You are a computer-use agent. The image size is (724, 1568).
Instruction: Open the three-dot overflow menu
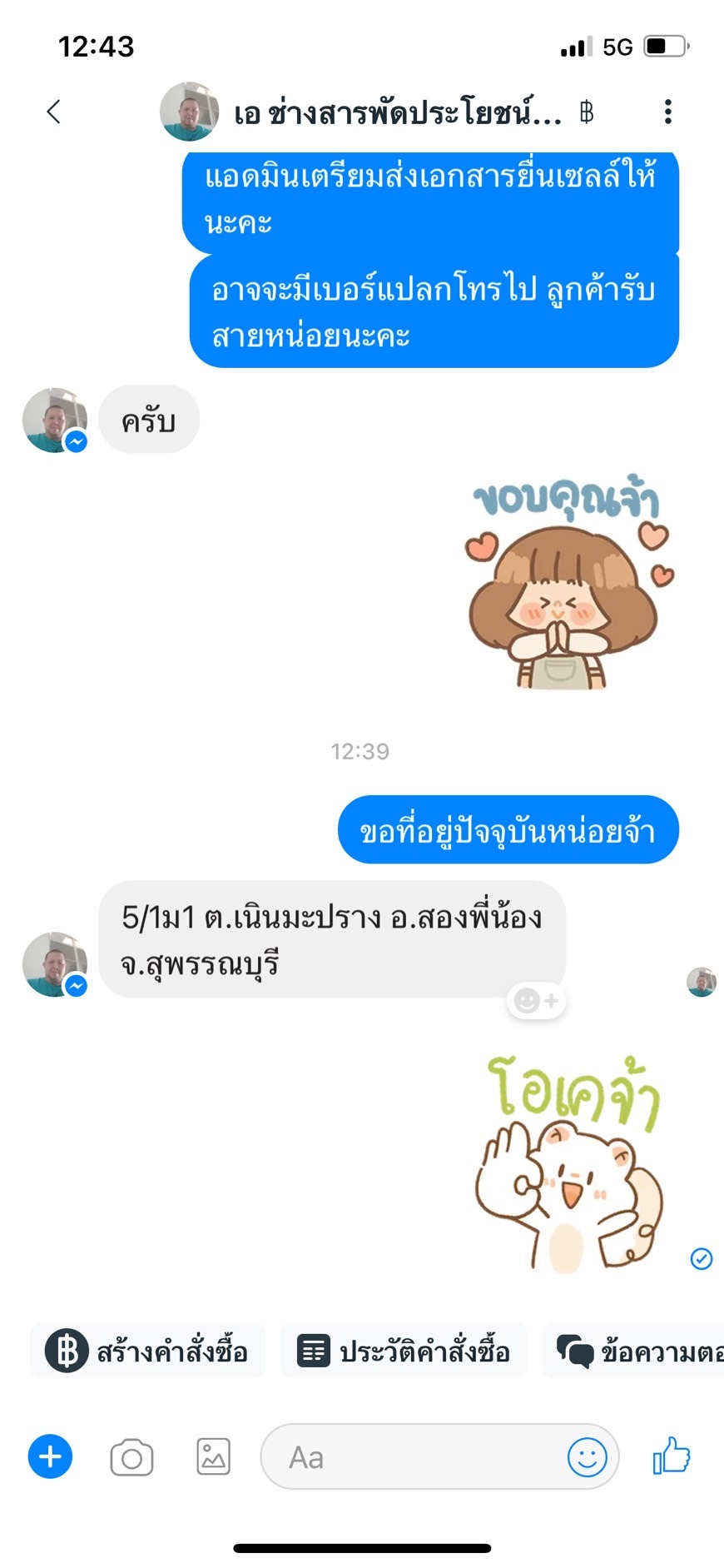pos(667,112)
